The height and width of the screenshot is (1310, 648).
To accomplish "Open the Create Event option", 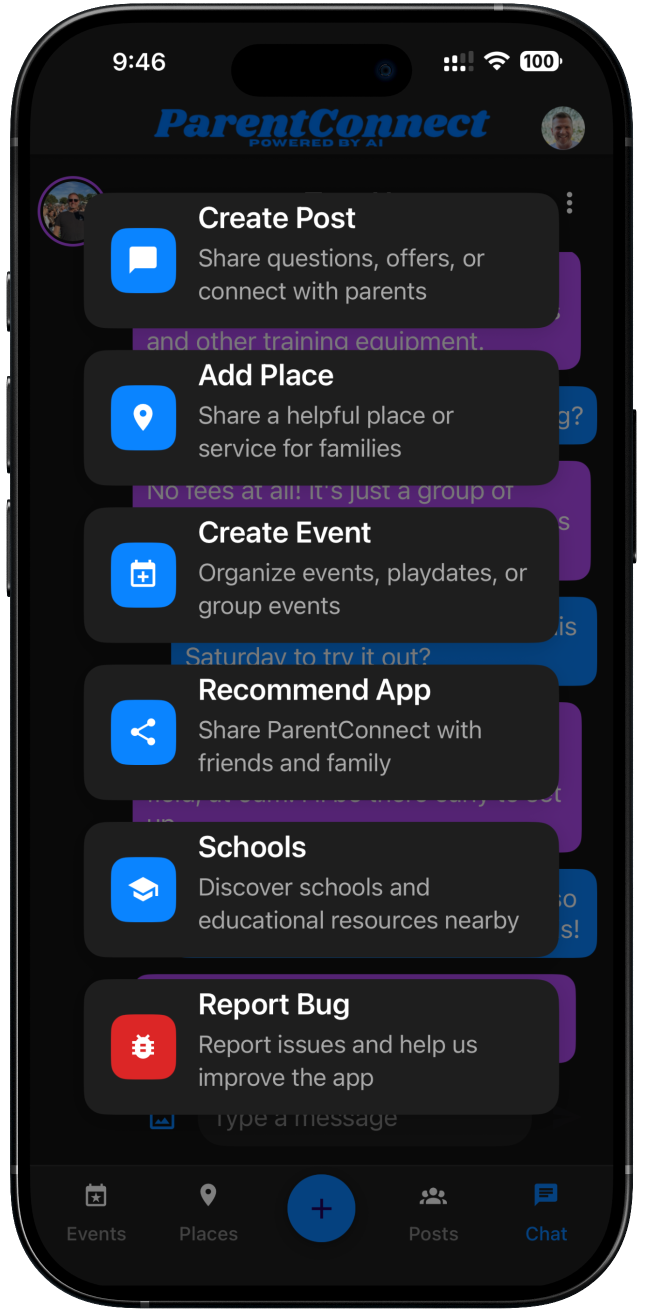I will (x=321, y=574).
